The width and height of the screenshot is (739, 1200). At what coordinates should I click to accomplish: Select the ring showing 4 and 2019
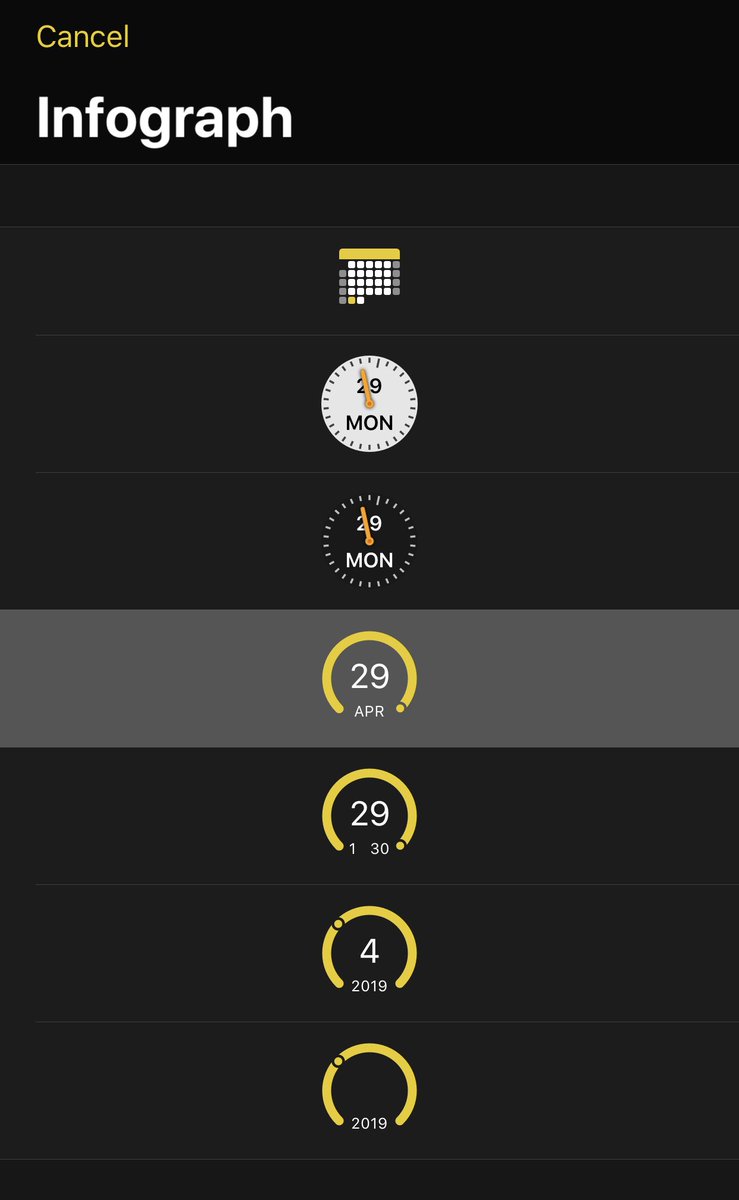369,953
